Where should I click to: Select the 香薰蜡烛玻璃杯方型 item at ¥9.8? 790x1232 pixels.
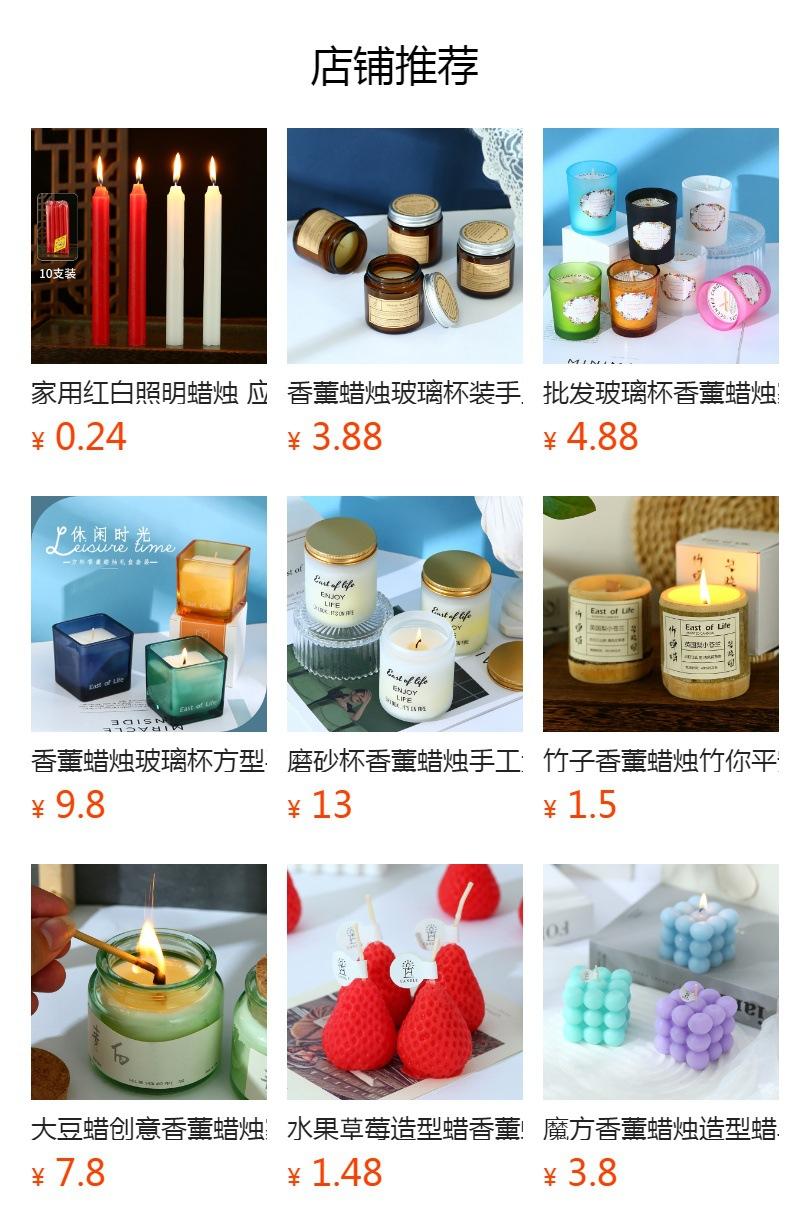[x=149, y=614]
